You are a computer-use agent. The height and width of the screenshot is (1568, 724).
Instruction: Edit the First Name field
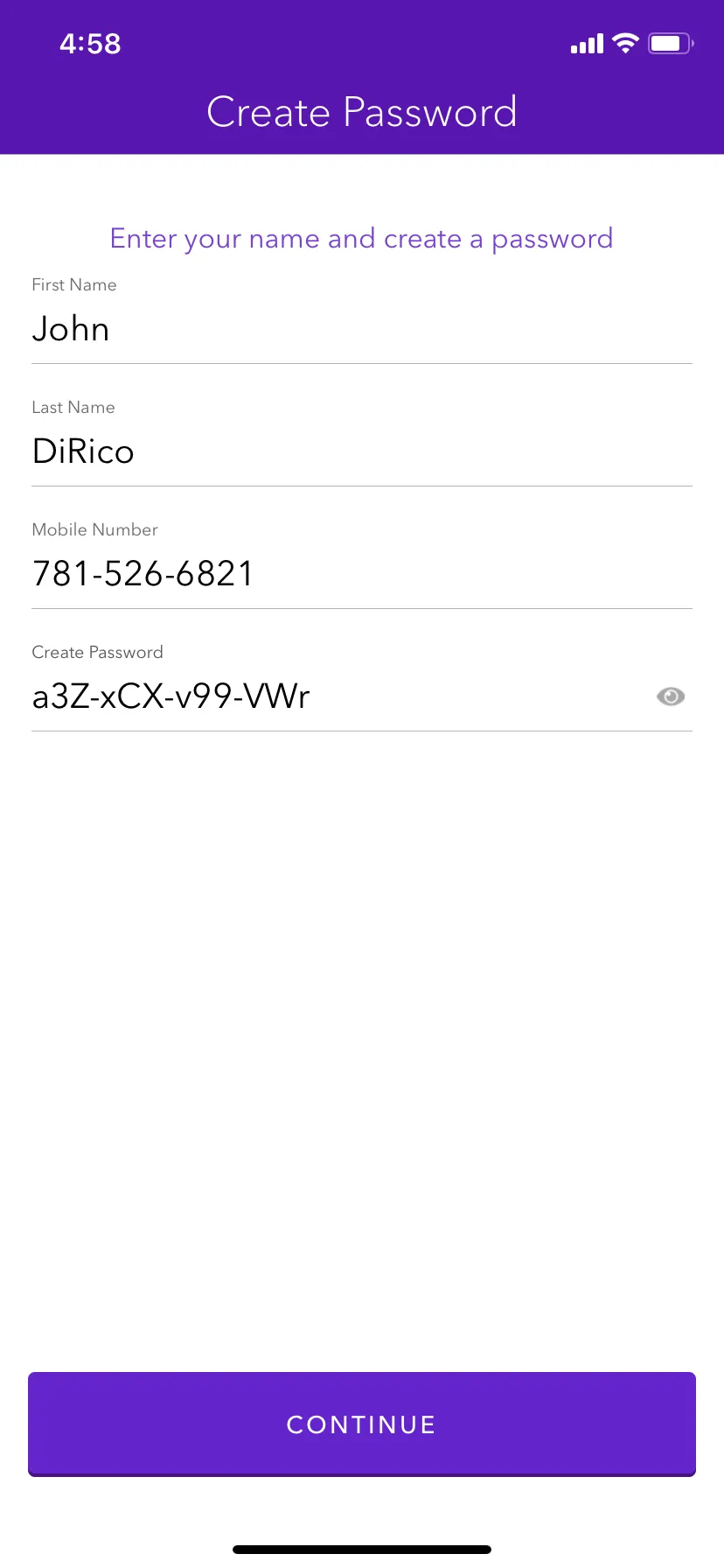pyautogui.click(x=362, y=329)
